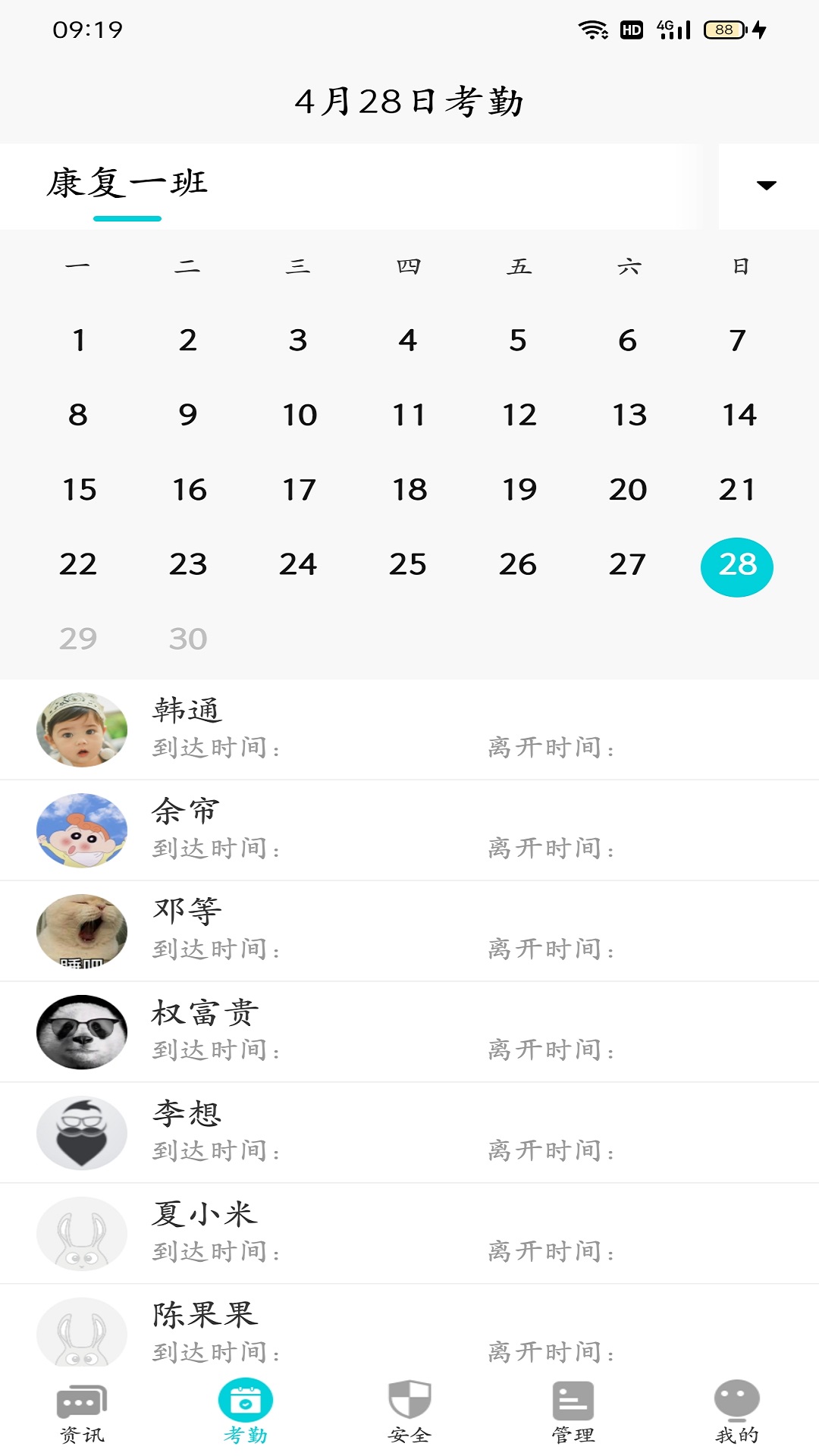819x1456 pixels.
Task: Open 韩通's attendance record
Action: [409, 730]
